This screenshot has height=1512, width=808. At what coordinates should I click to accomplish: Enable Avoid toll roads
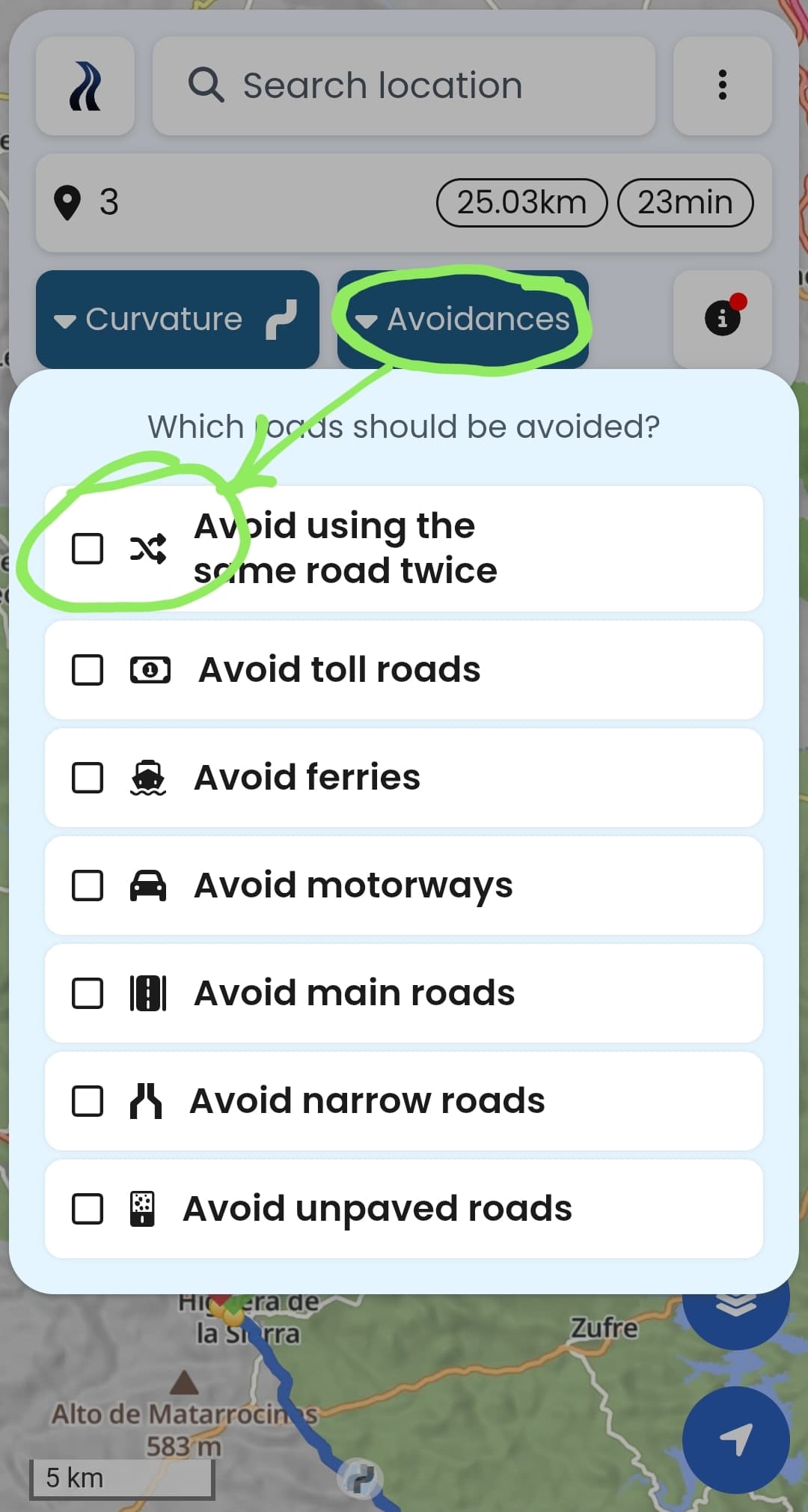pyautogui.click(x=88, y=670)
